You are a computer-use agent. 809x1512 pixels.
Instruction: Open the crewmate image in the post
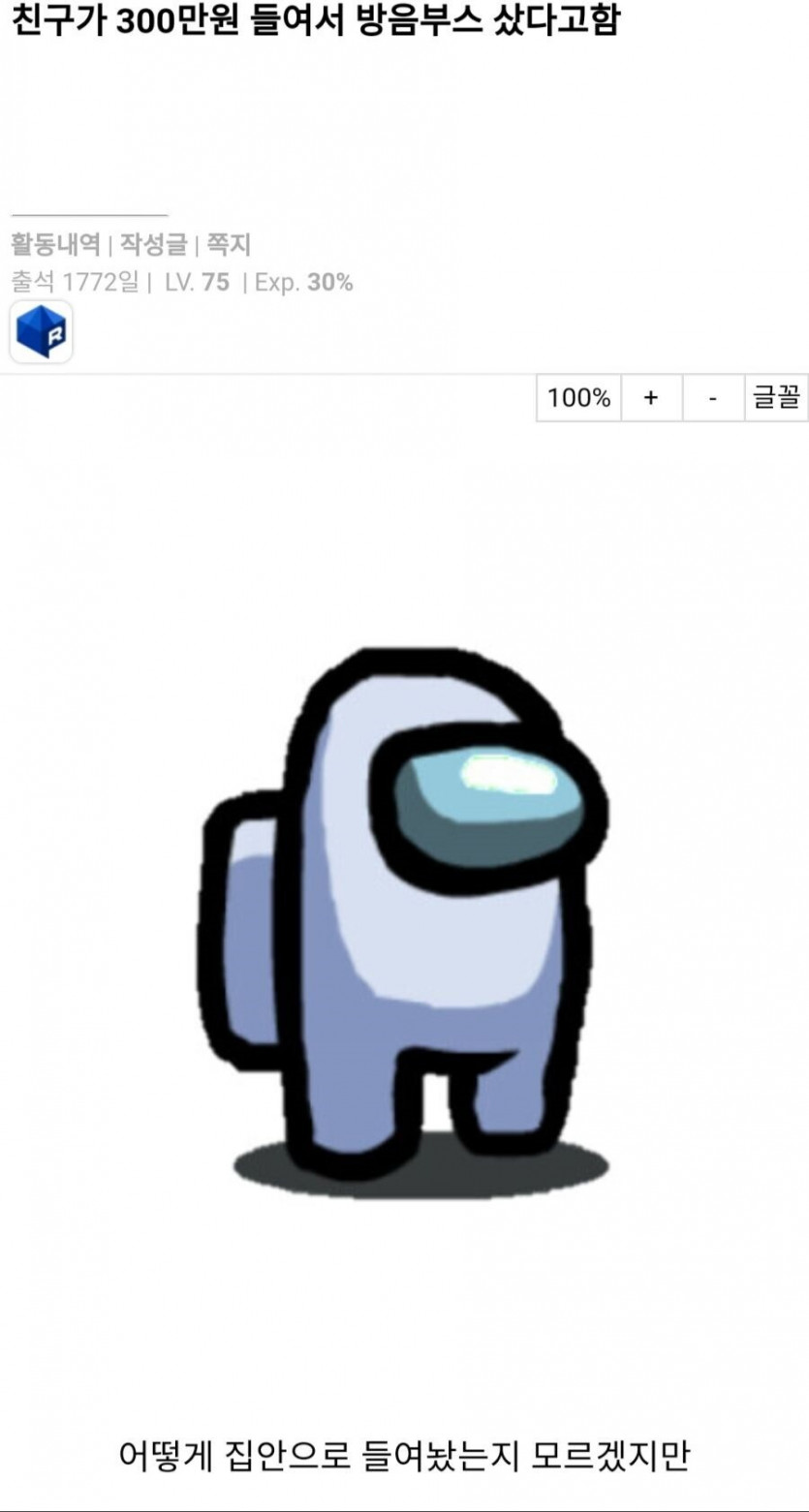[404, 922]
